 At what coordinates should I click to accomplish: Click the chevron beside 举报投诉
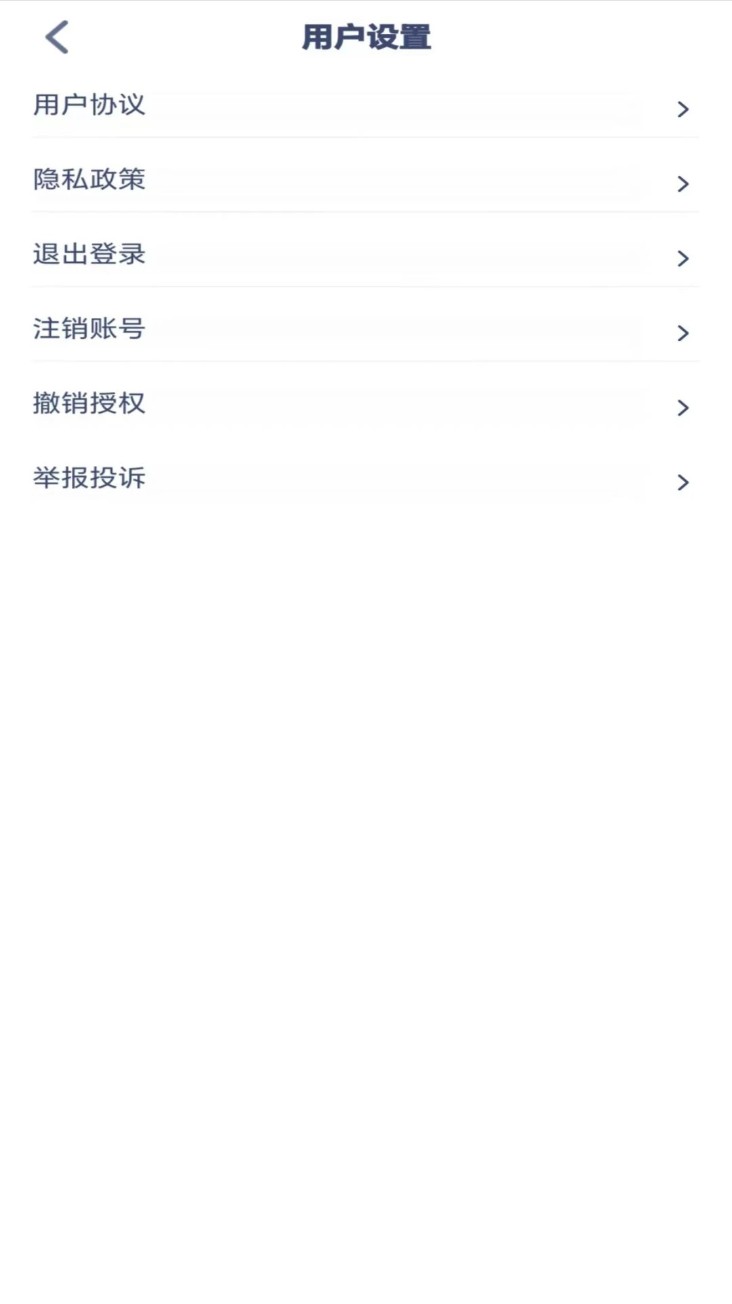[x=684, y=483]
